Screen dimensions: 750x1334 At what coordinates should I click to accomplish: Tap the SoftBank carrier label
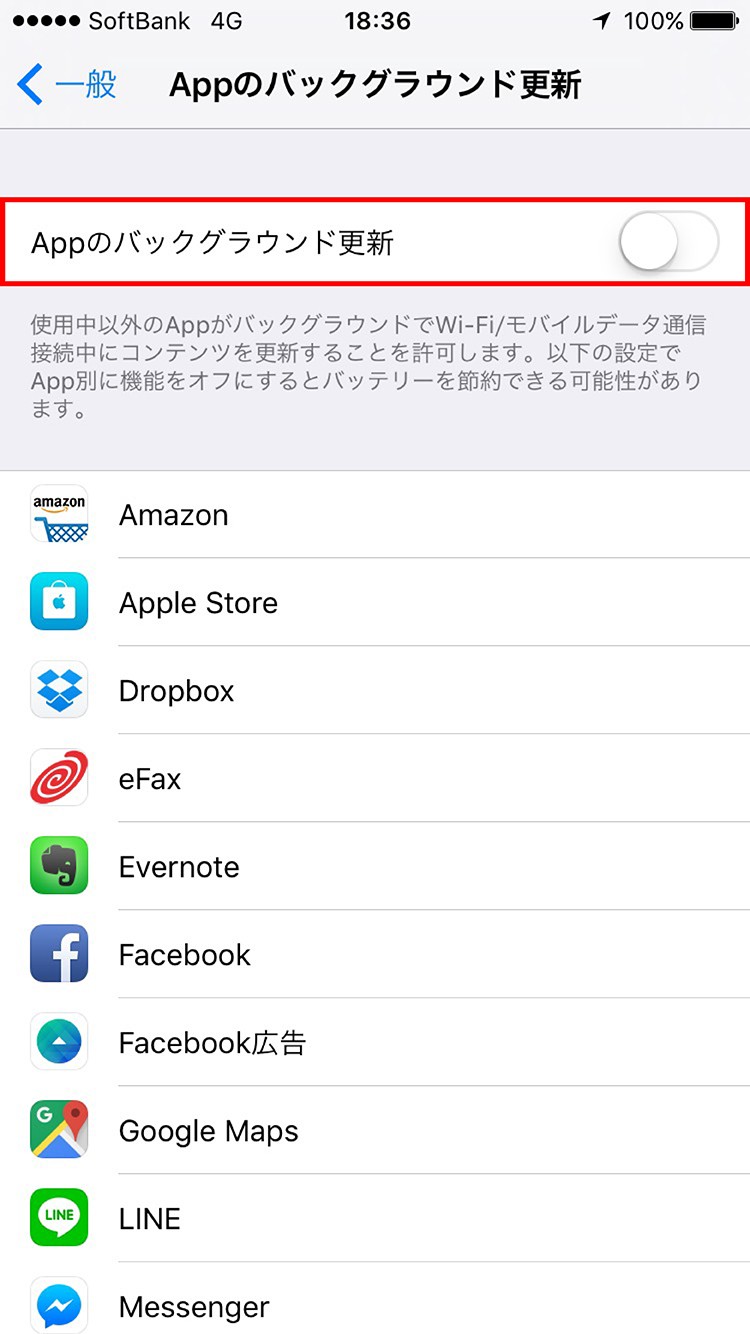pos(138,21)
